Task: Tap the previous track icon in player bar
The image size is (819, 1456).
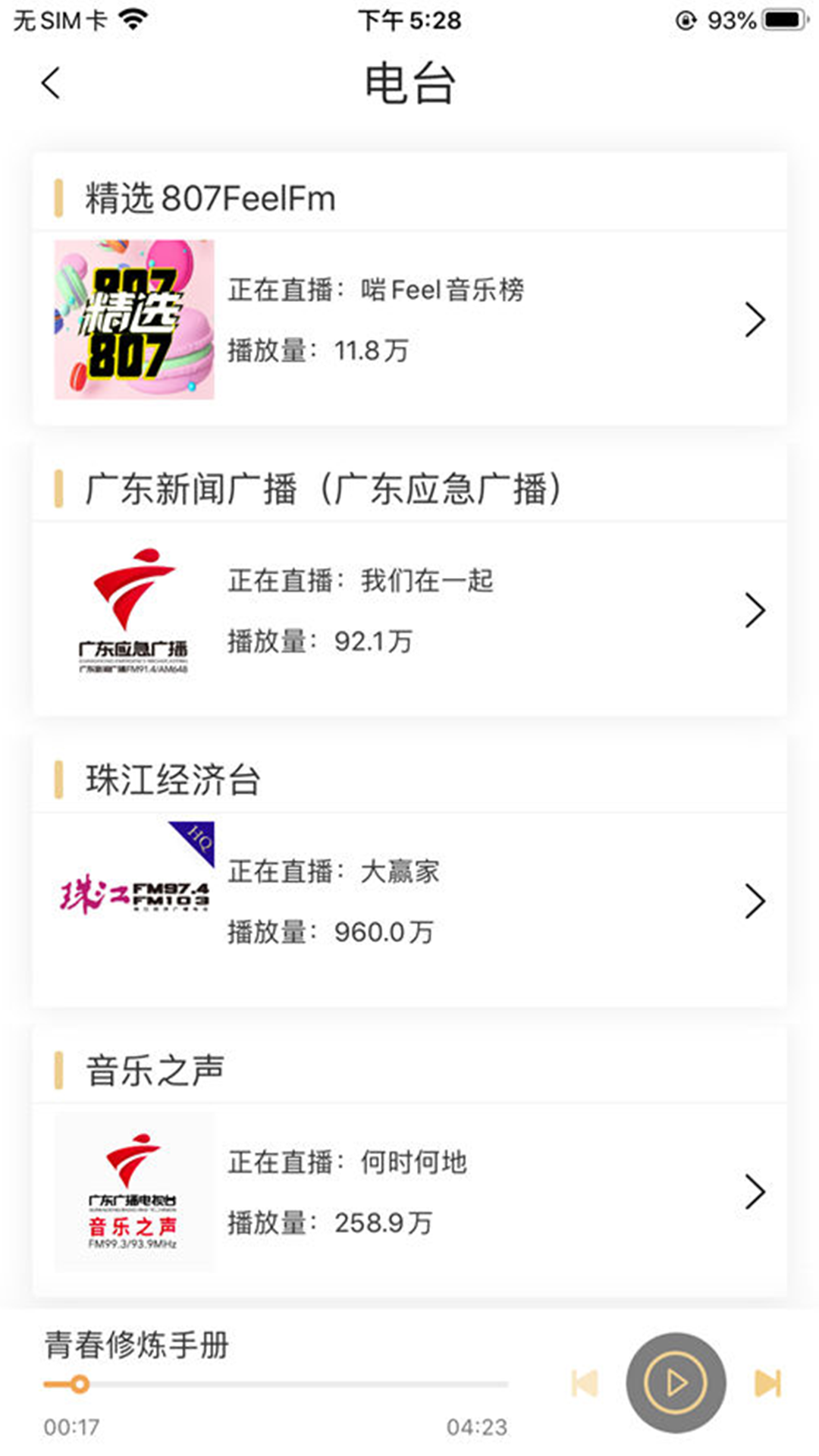Action: pos(583,1382)
